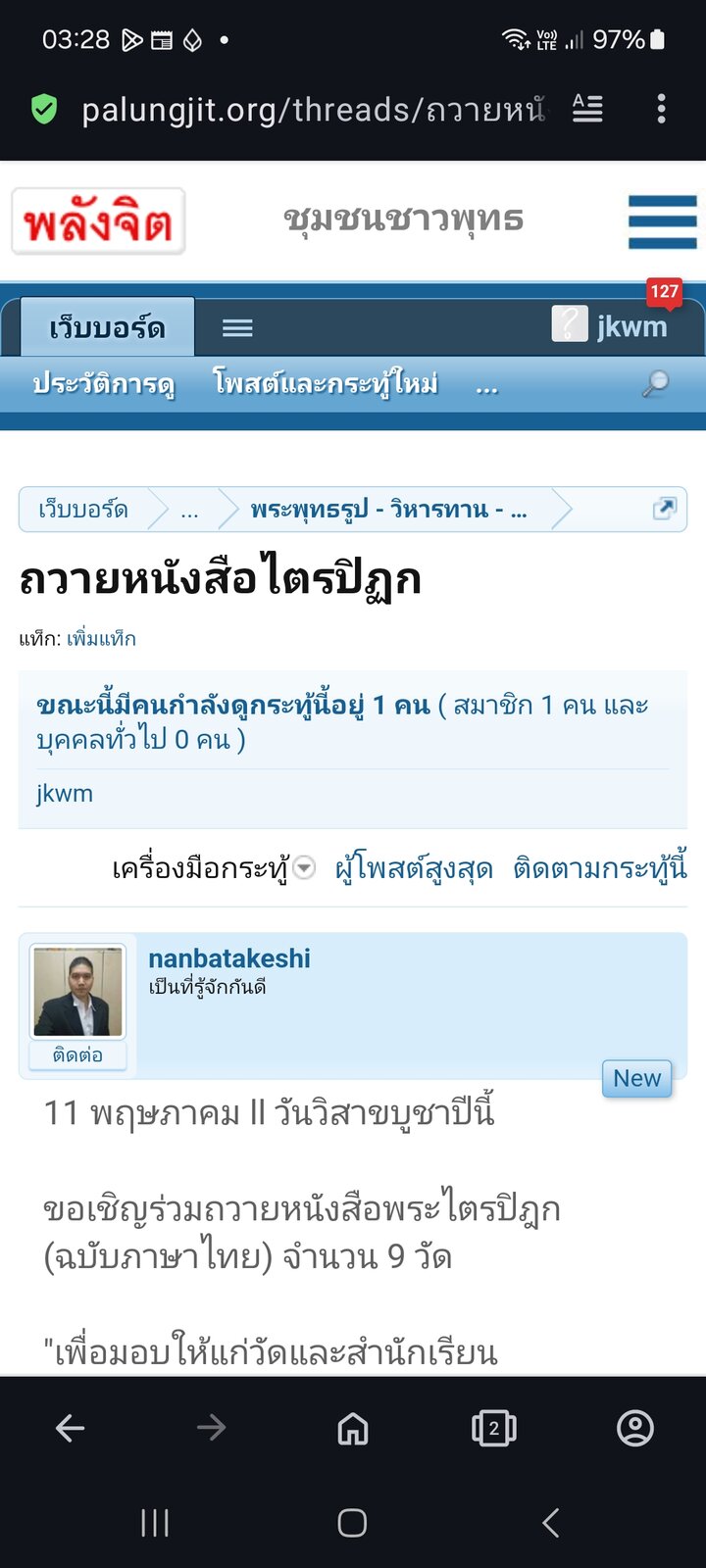Open the blue hamburger site menu
Screen dimensions: 706x1568
[663, 221]
